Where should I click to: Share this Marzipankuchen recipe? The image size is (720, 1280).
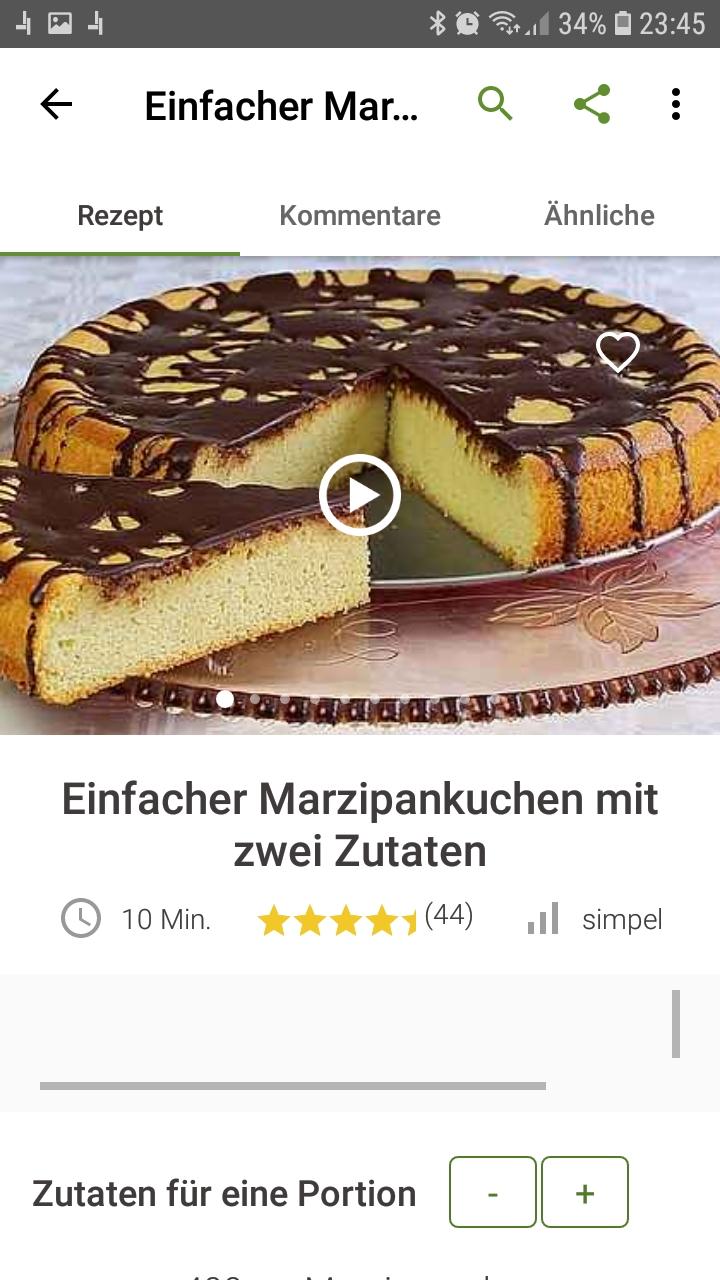tap(592, 104)
